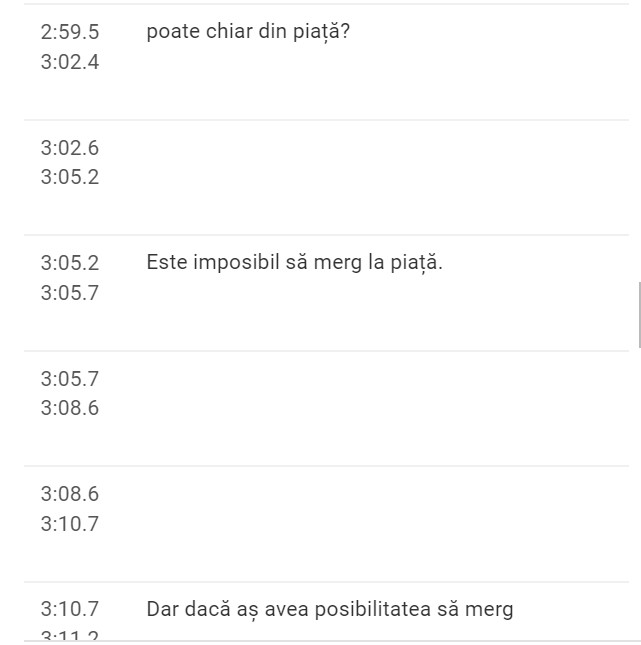Edit the line "Este imposibil să merg la piață."
This screenshot has width=641, height=645.
pyautogui.click(x=294, y=264)
